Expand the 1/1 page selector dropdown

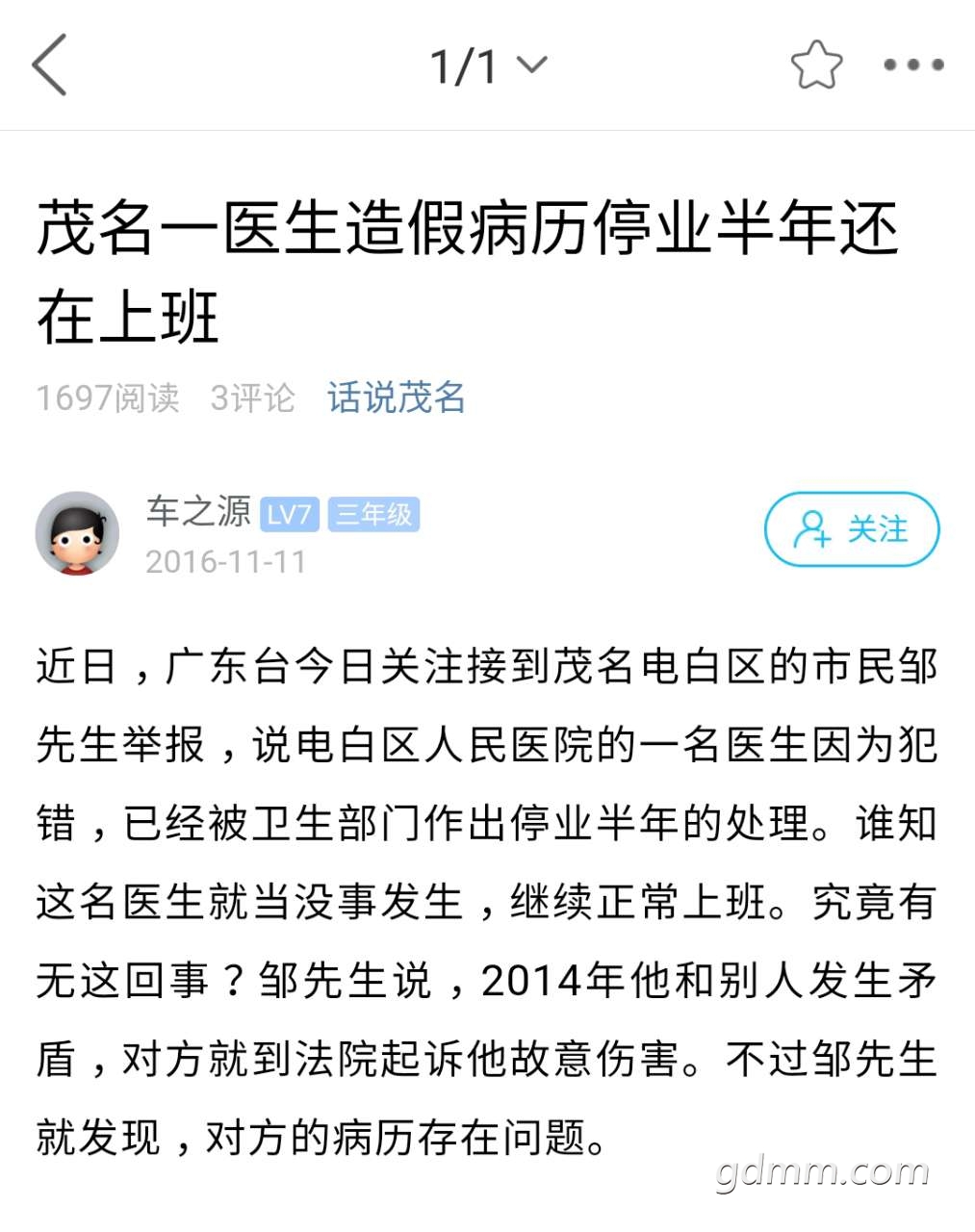(488, 65)
